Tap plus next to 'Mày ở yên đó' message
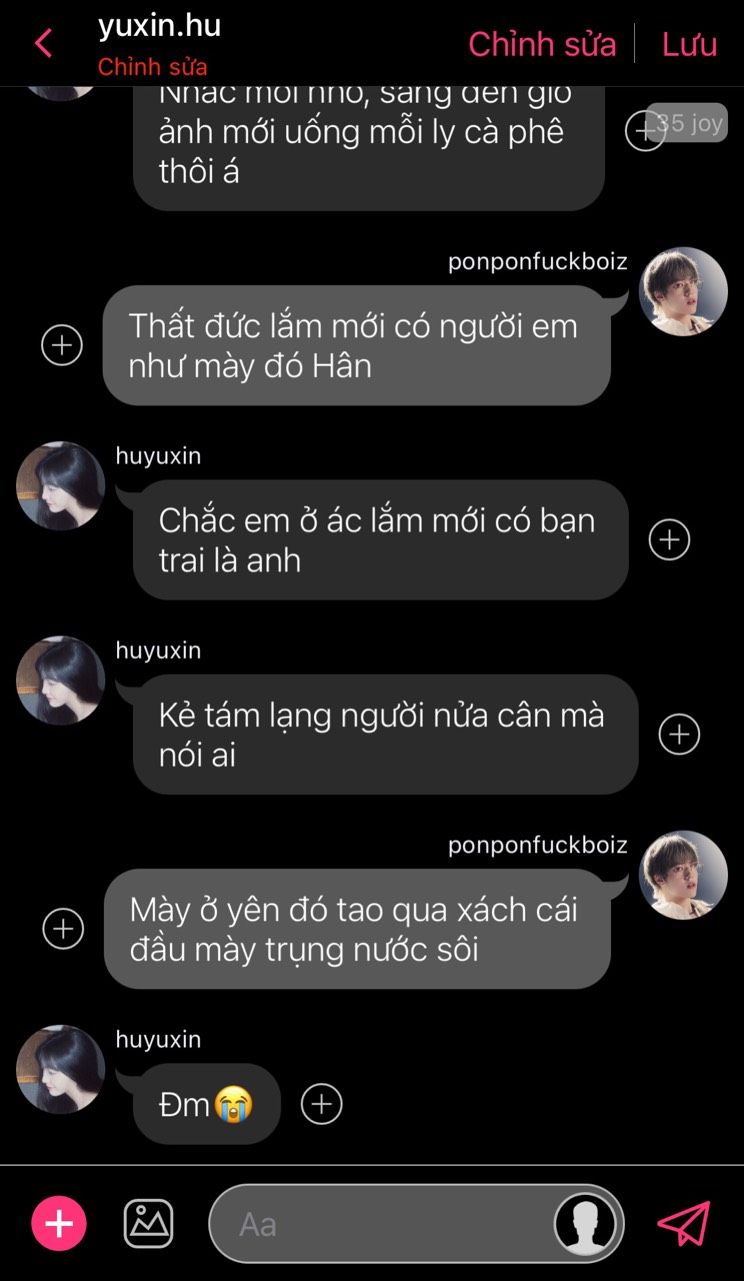The width and height of the screenshot is (744, 1281). coord(63,929)
